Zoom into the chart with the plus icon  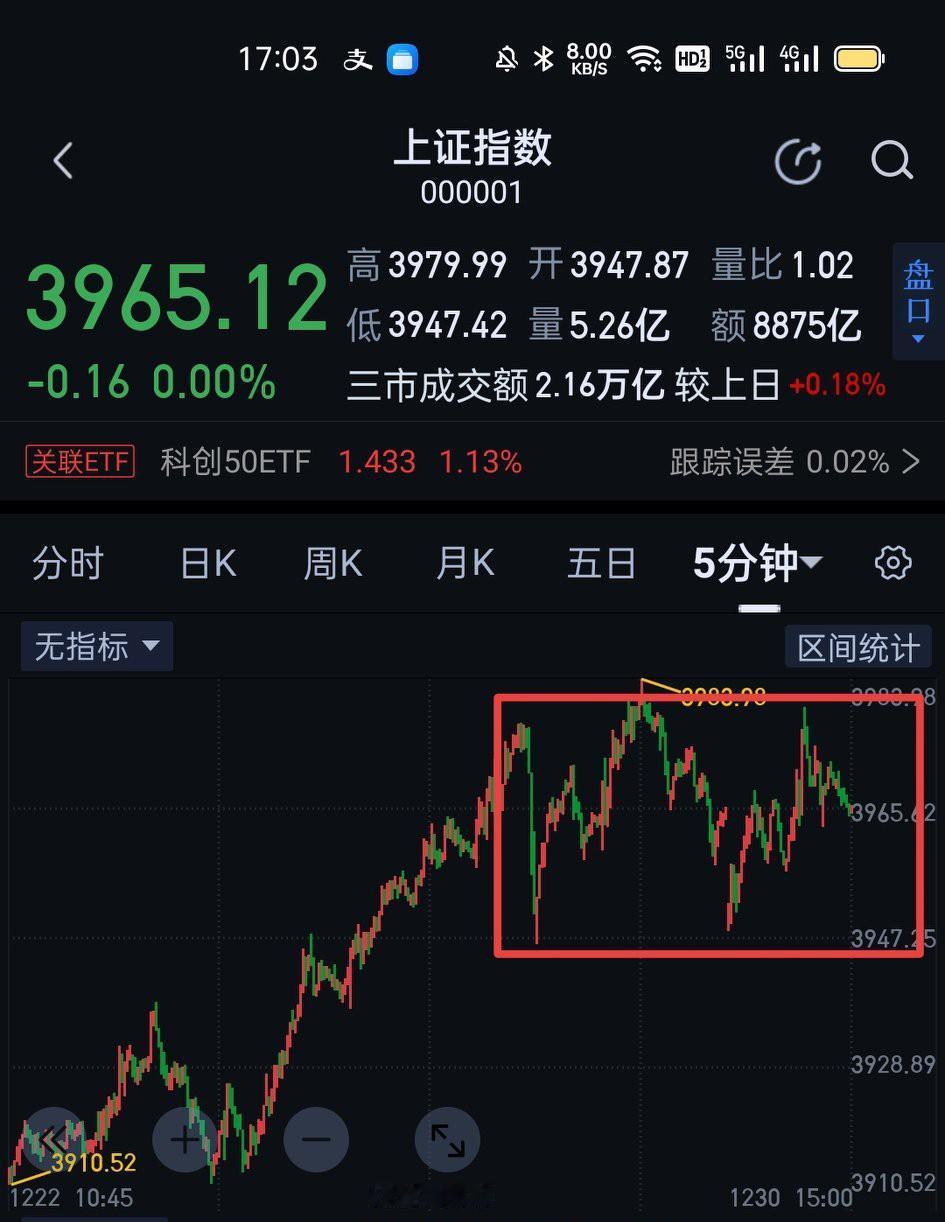[185, 1139]
